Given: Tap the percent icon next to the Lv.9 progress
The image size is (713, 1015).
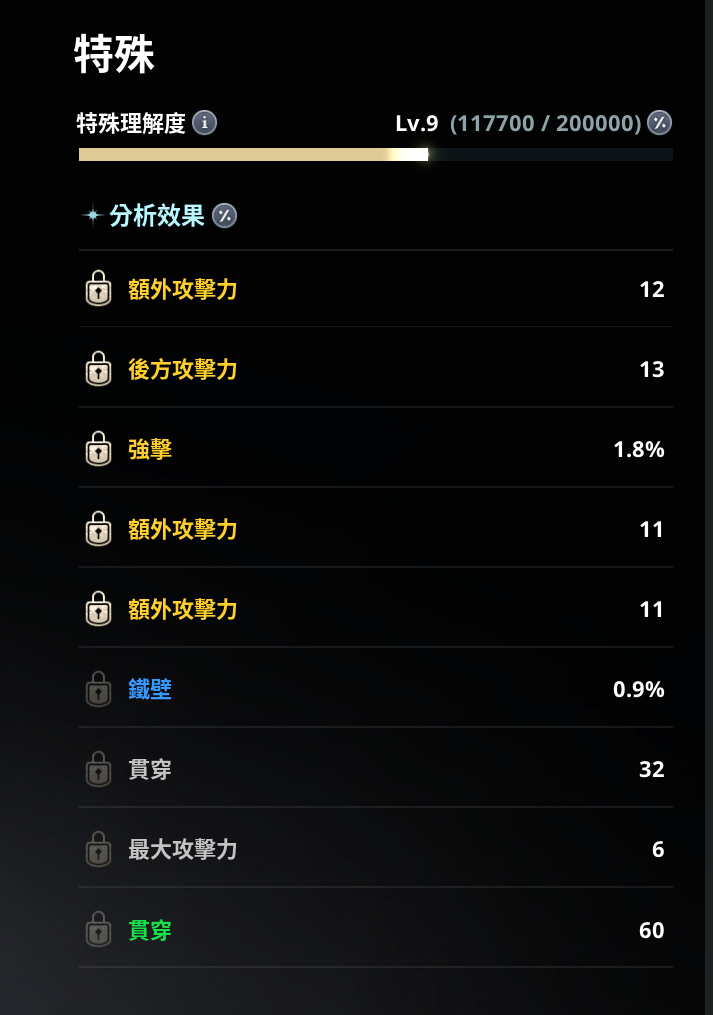Looking at the screenshot, I should click(659, 123).
